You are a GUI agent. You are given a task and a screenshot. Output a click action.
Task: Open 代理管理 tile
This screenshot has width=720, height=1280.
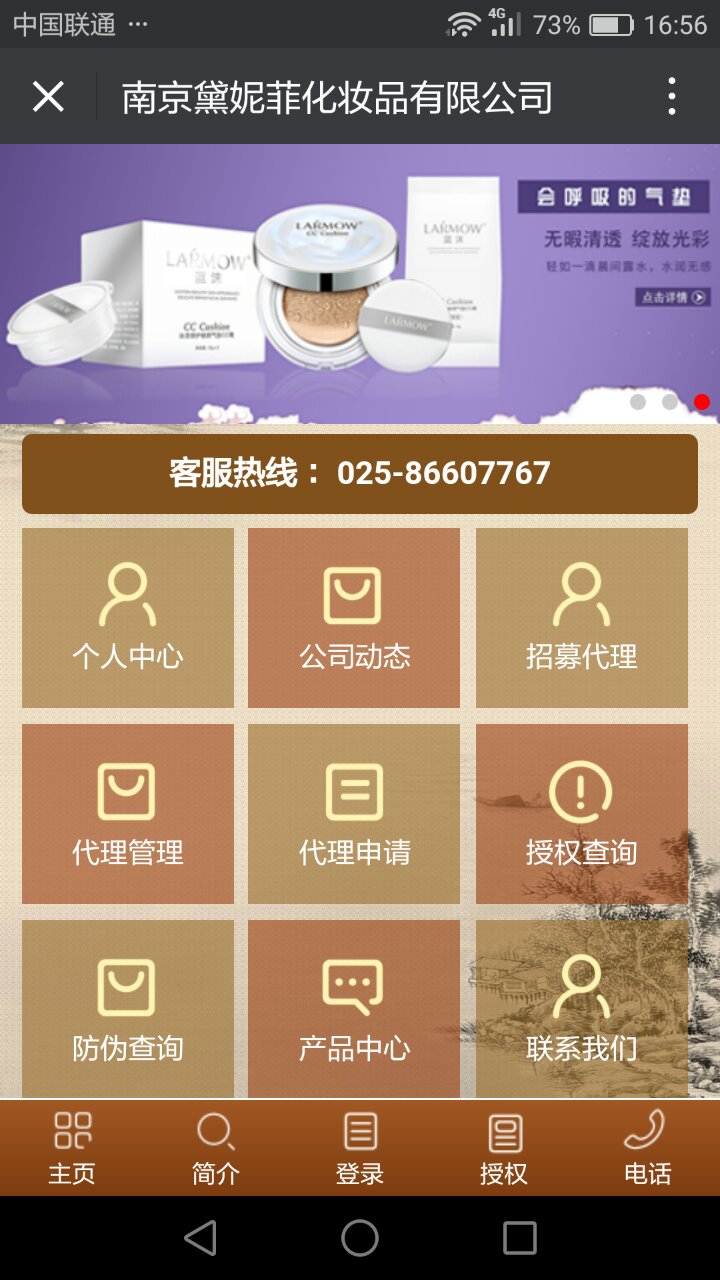point(128,813)
